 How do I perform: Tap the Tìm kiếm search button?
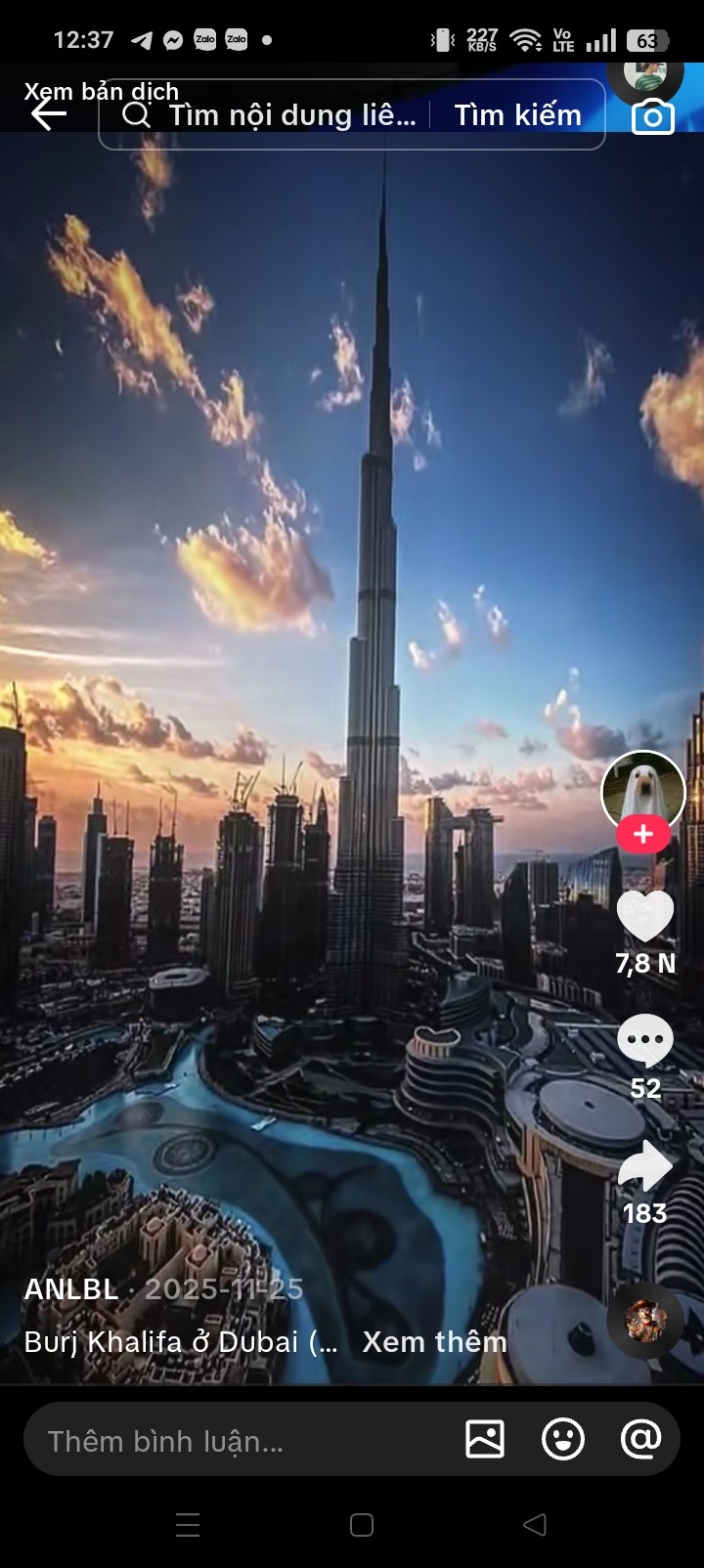tap(517, 115)
